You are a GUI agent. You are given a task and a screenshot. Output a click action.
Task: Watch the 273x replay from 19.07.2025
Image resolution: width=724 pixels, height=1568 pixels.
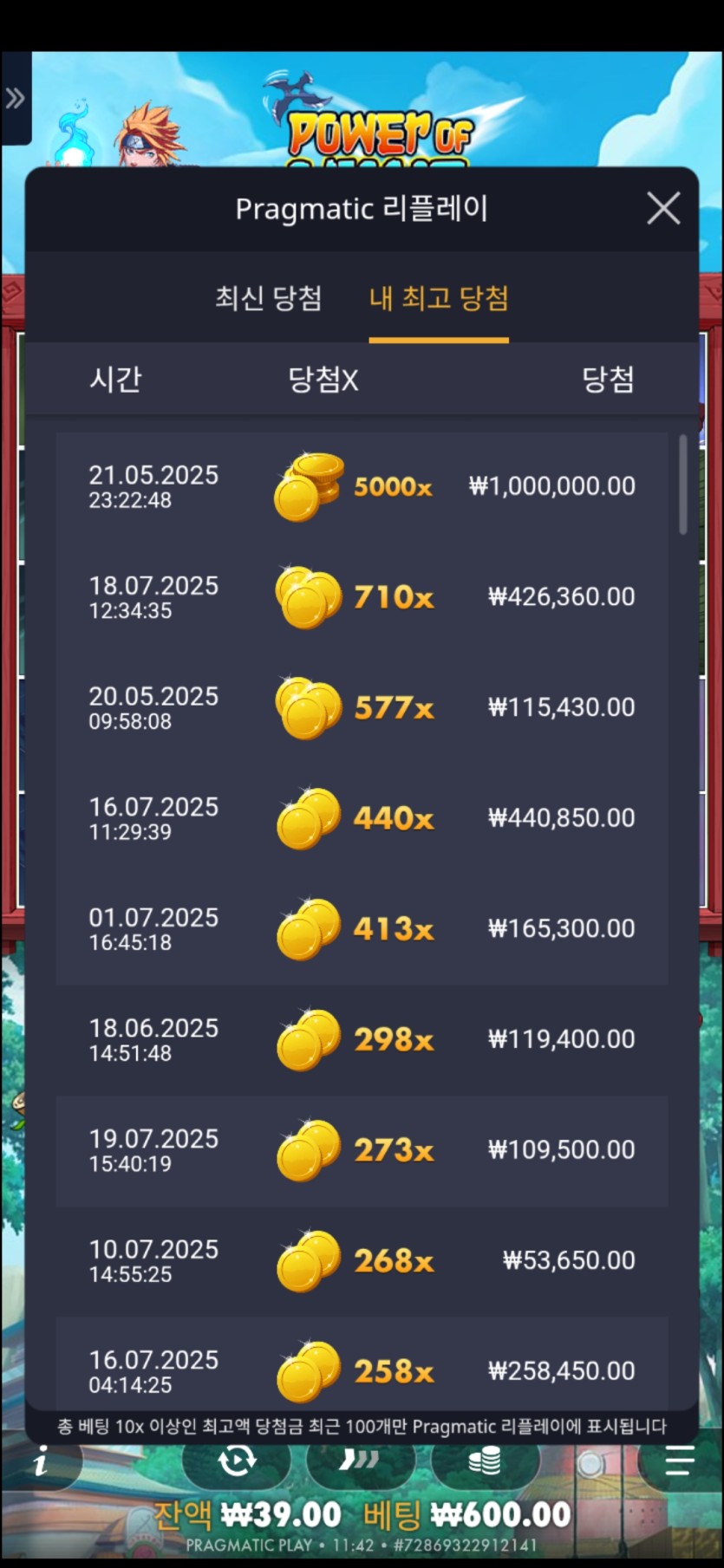pos(362,1150)
